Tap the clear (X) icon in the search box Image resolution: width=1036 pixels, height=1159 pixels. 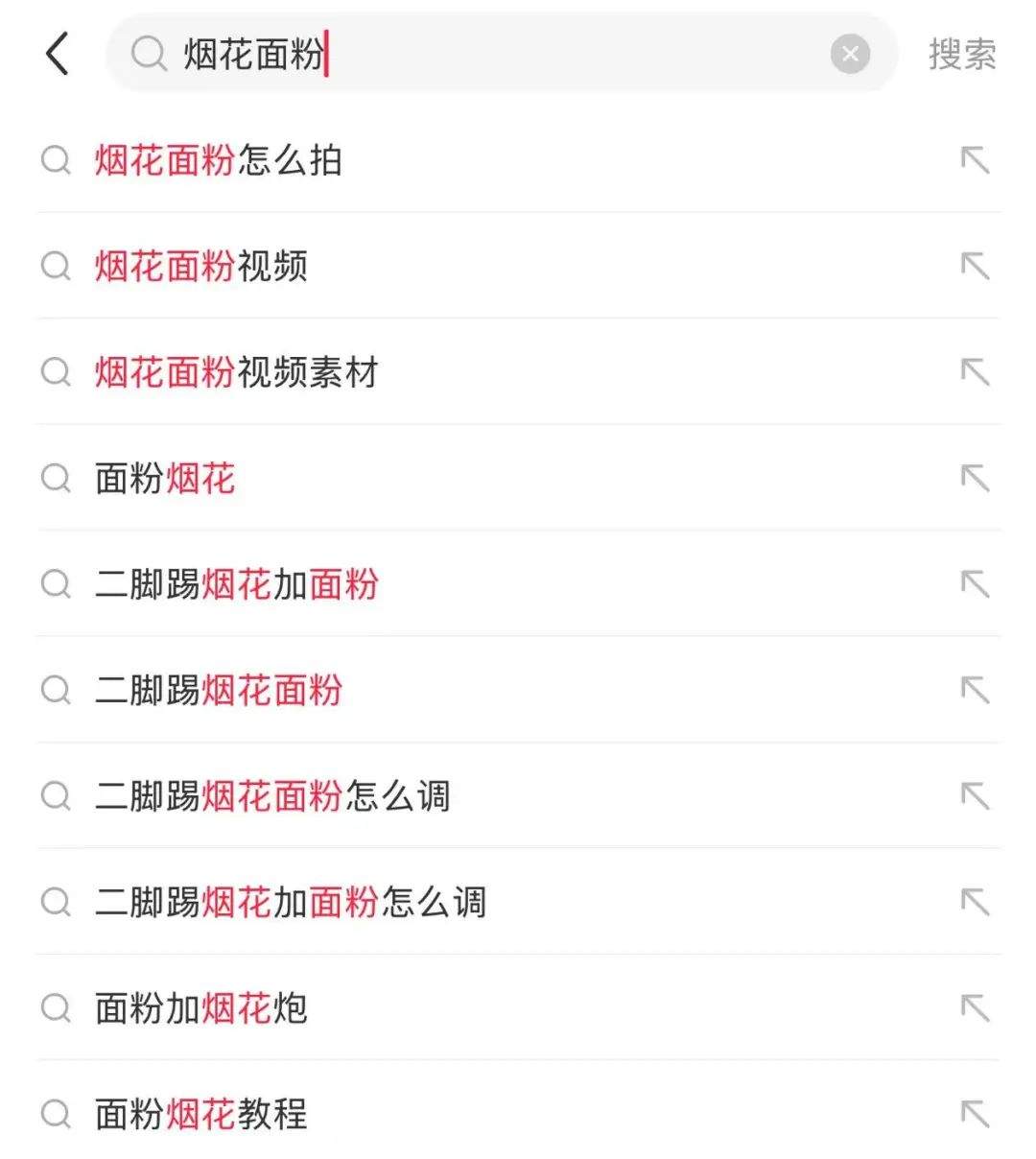[850, 54]
